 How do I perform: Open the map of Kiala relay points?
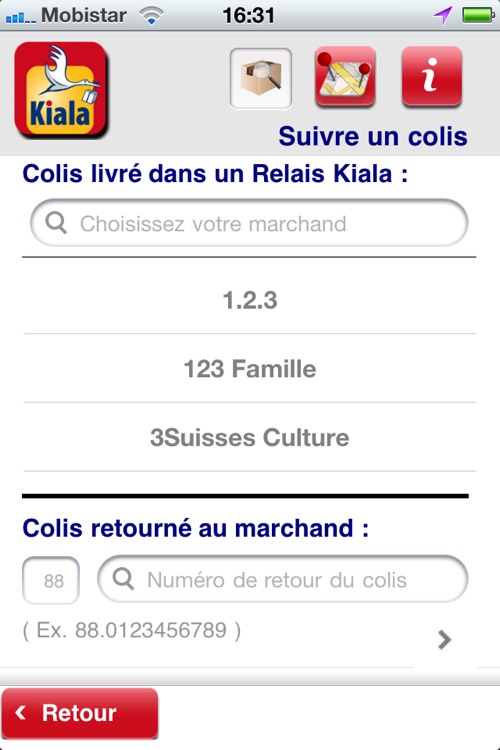pyautogui.click(x=345, y=77)
